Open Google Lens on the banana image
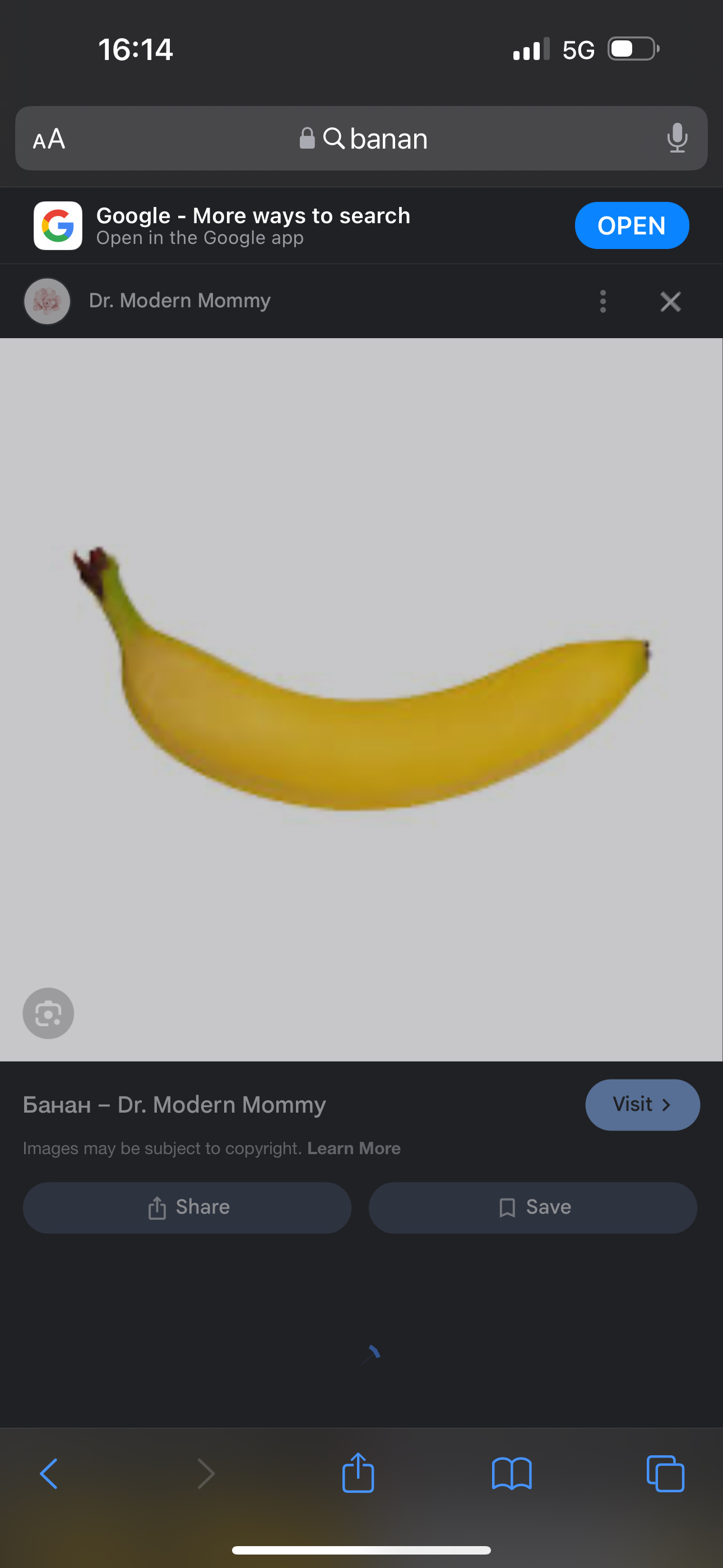Screen dimensions: 723x1568 (48, 1012)
